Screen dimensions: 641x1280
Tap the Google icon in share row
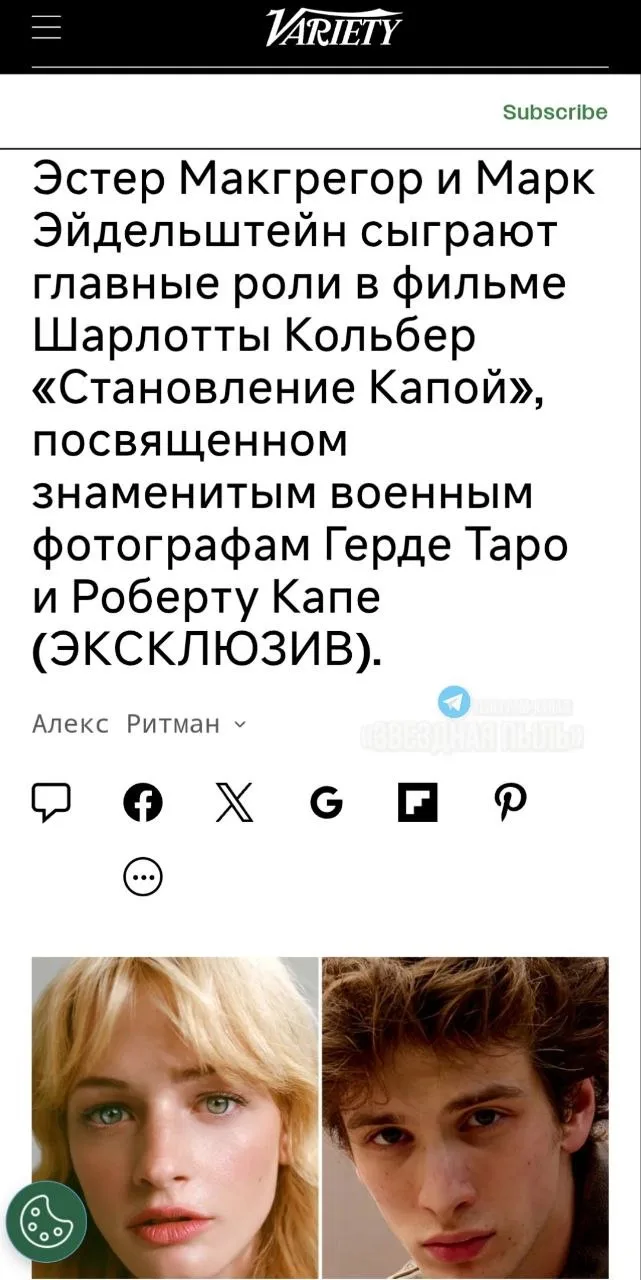point(324,801)
